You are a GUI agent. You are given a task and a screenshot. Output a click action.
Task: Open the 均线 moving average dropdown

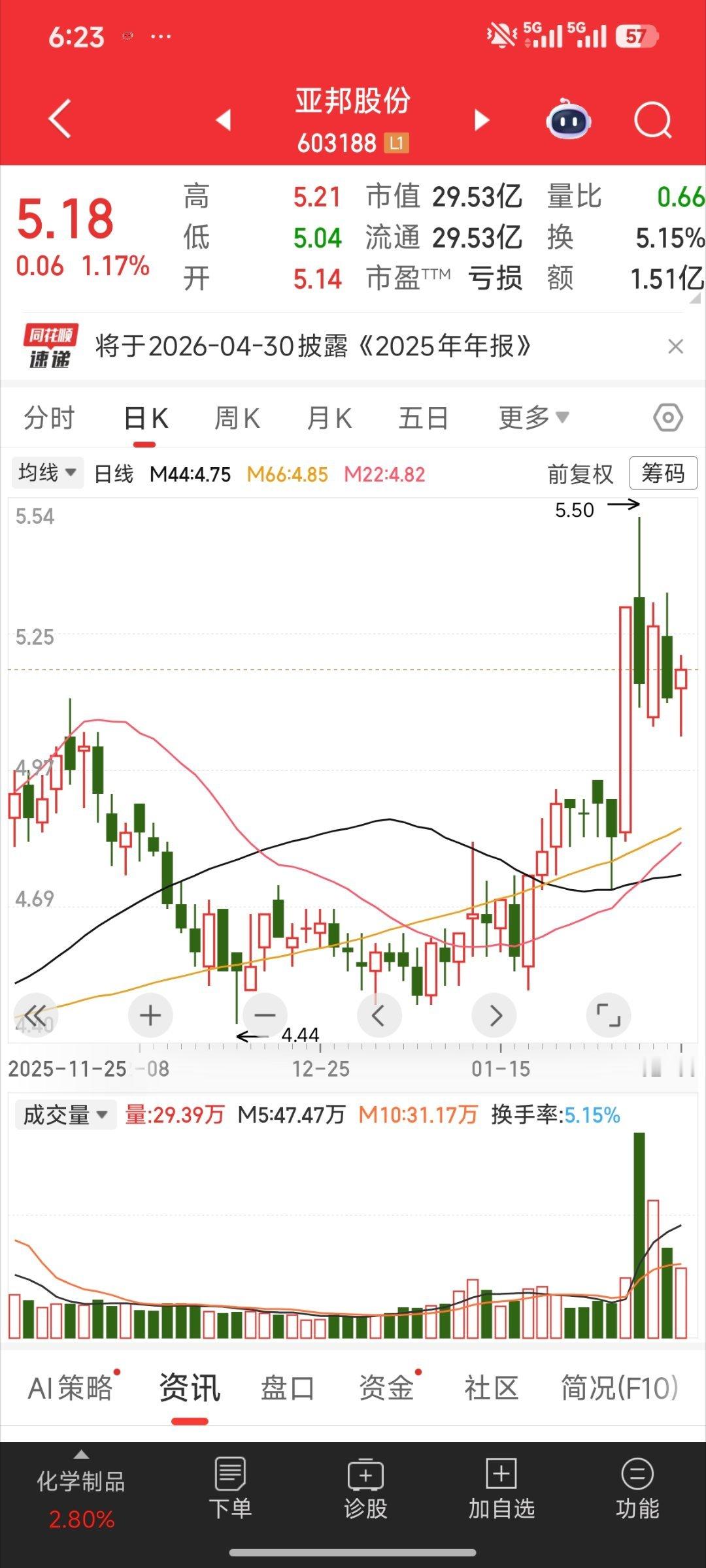(46, 474)
